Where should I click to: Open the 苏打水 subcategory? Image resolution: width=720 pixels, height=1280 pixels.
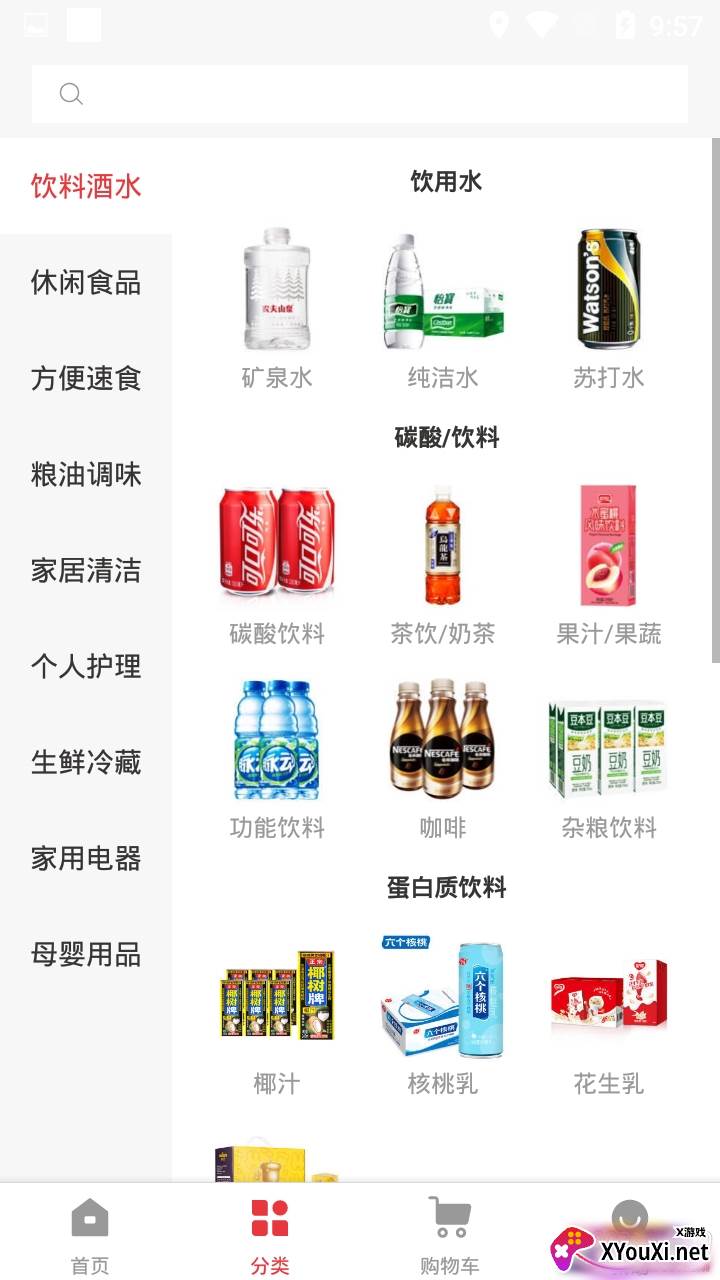click(608, 305)
